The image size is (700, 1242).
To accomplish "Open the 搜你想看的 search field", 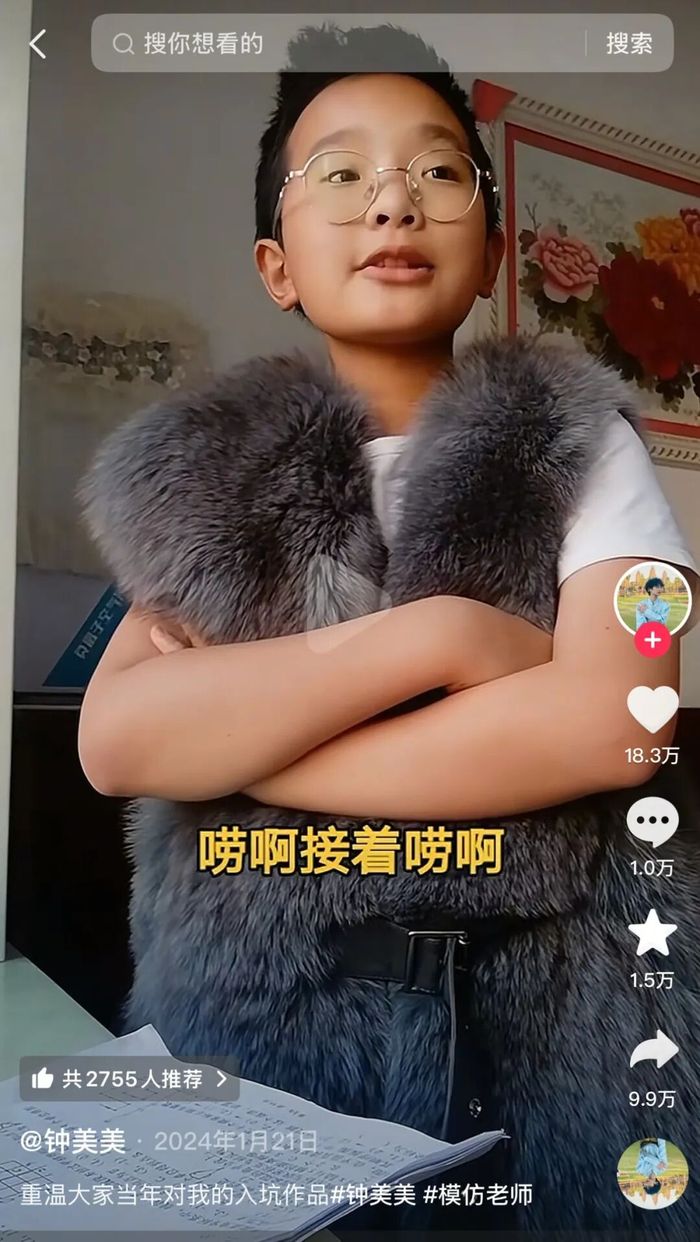I will pos(340,43).
